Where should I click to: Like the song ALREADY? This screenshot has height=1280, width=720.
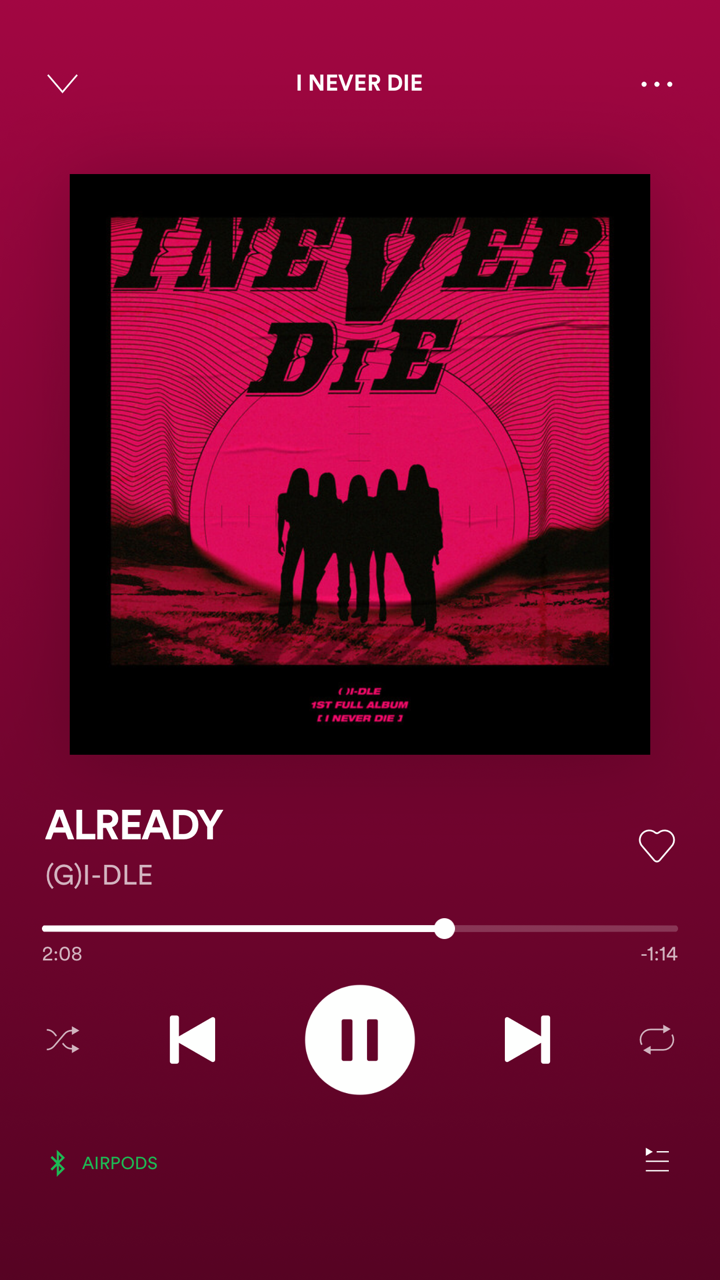point(657,846)
